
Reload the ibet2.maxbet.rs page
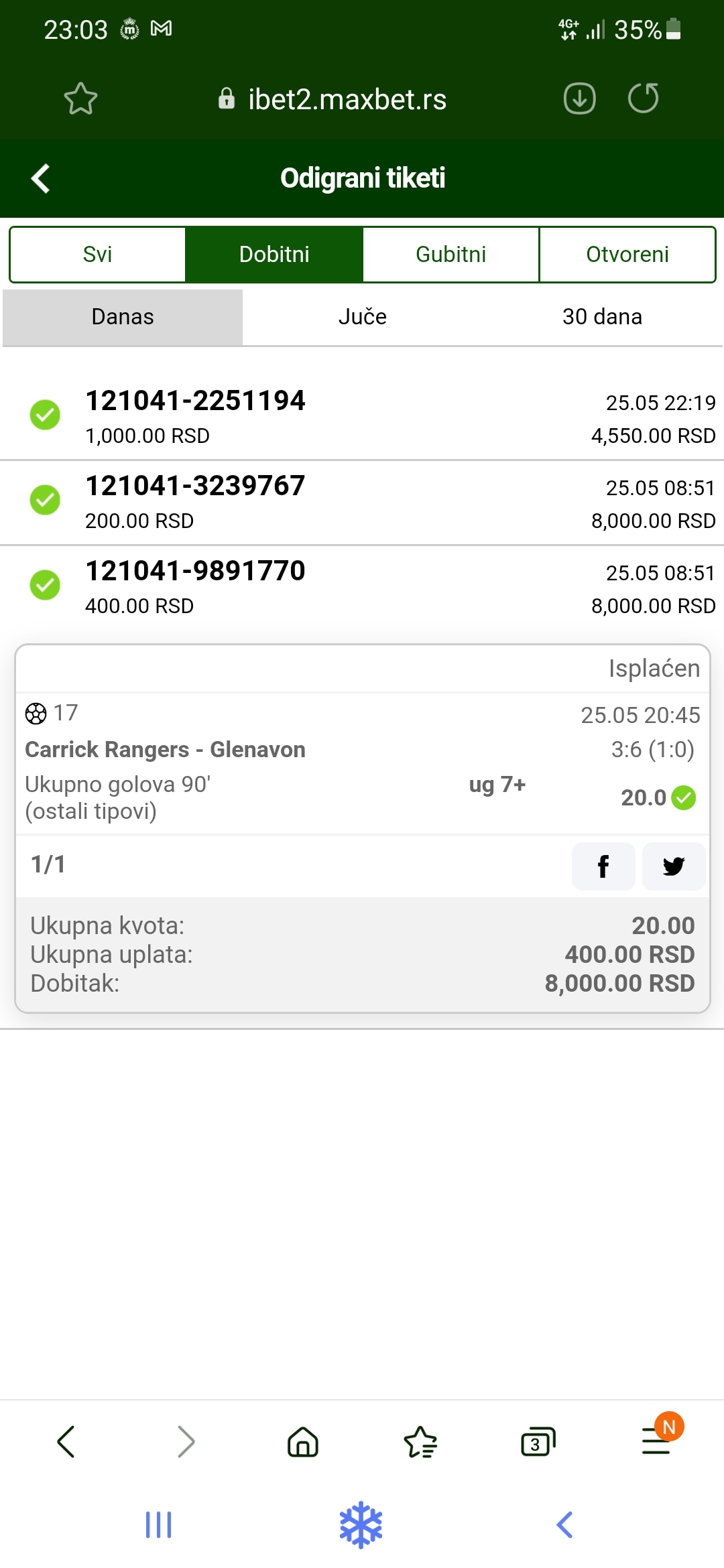pos(643,99)
